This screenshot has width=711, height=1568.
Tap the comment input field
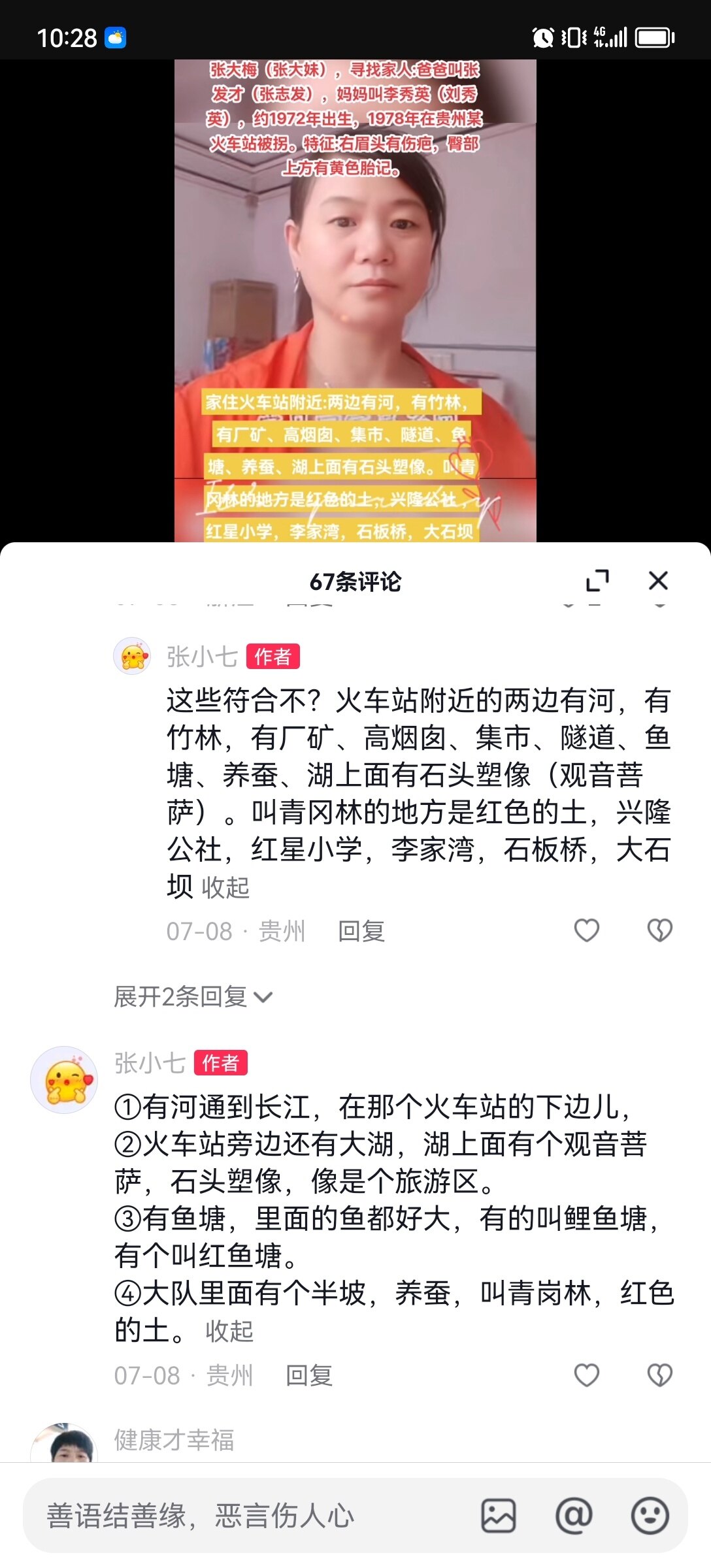coord(248,1516)
